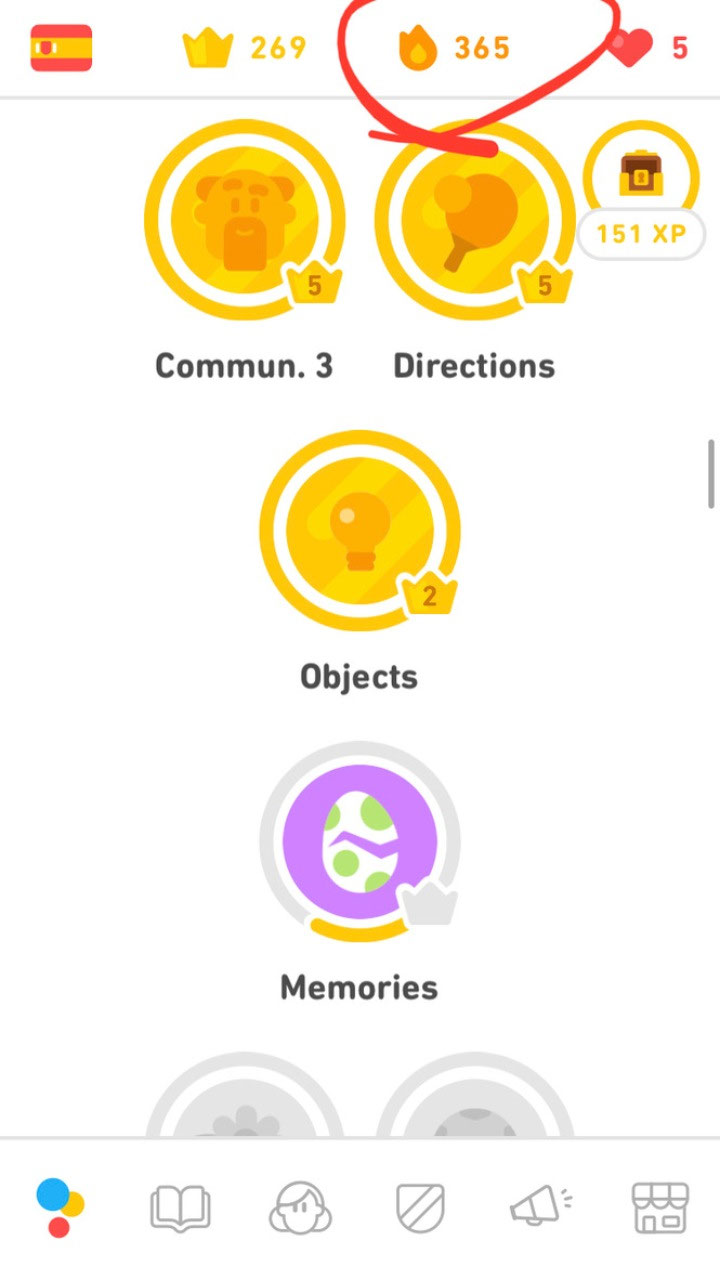Viewport: 720px width, 1280px height.
Task: Open the Spanish course flag selector
Action: coord(61,47)
